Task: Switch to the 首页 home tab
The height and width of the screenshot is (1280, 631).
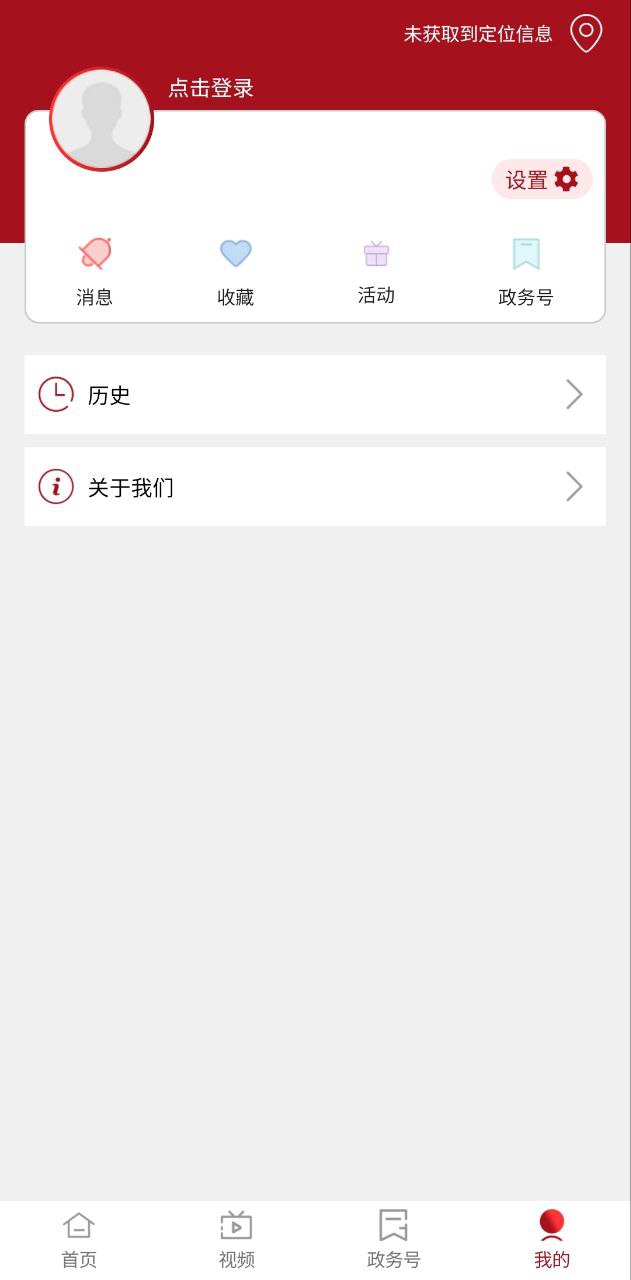Action: pos(79,1240)
